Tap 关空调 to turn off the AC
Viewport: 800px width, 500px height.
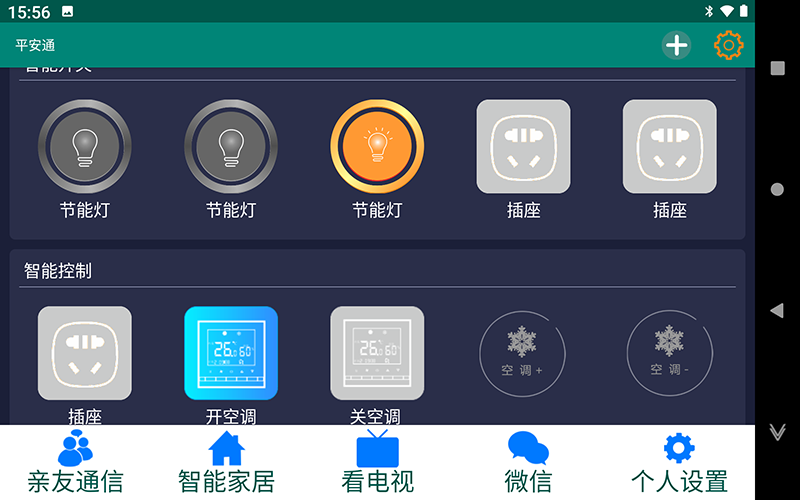pos(377,353)
